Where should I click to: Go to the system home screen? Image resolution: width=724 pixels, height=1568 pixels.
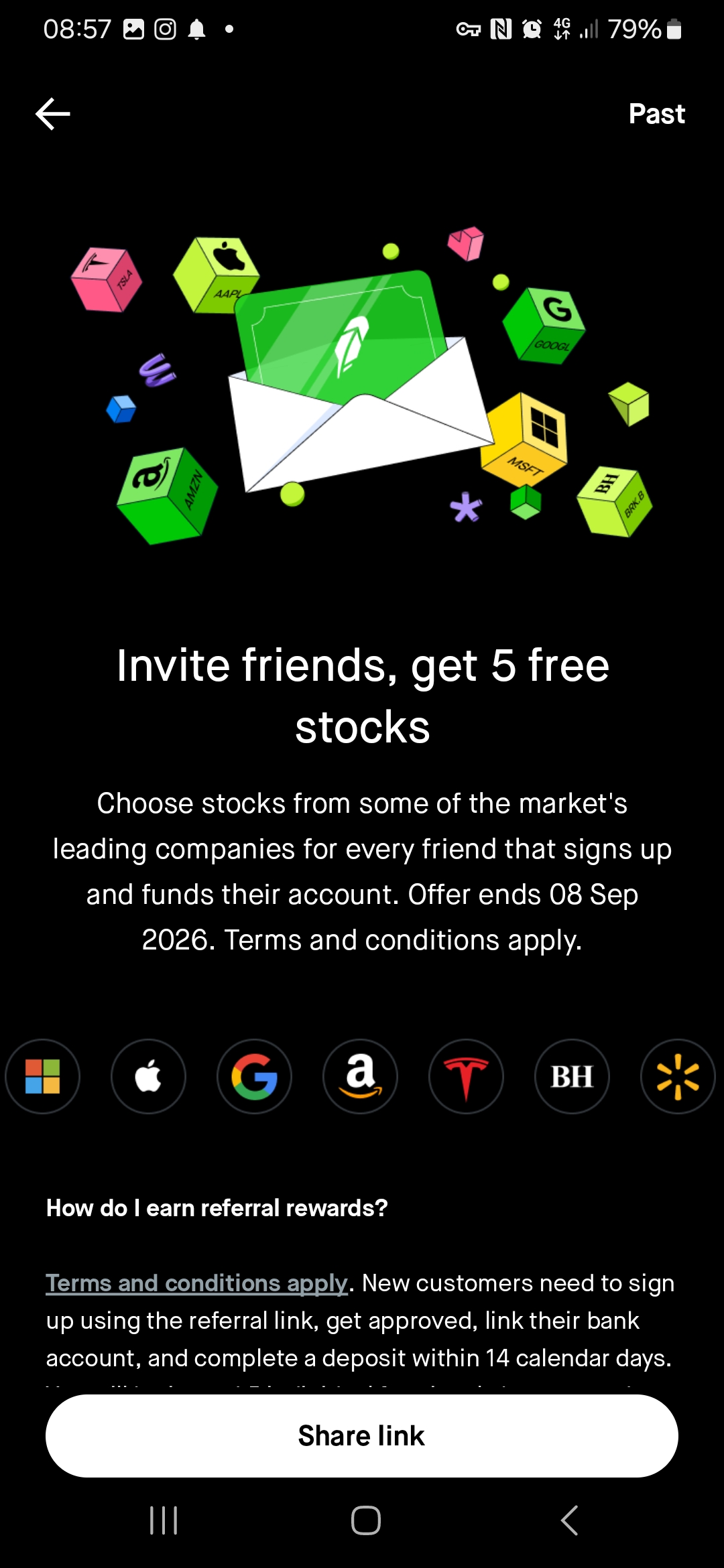[x=366, y=1520]
